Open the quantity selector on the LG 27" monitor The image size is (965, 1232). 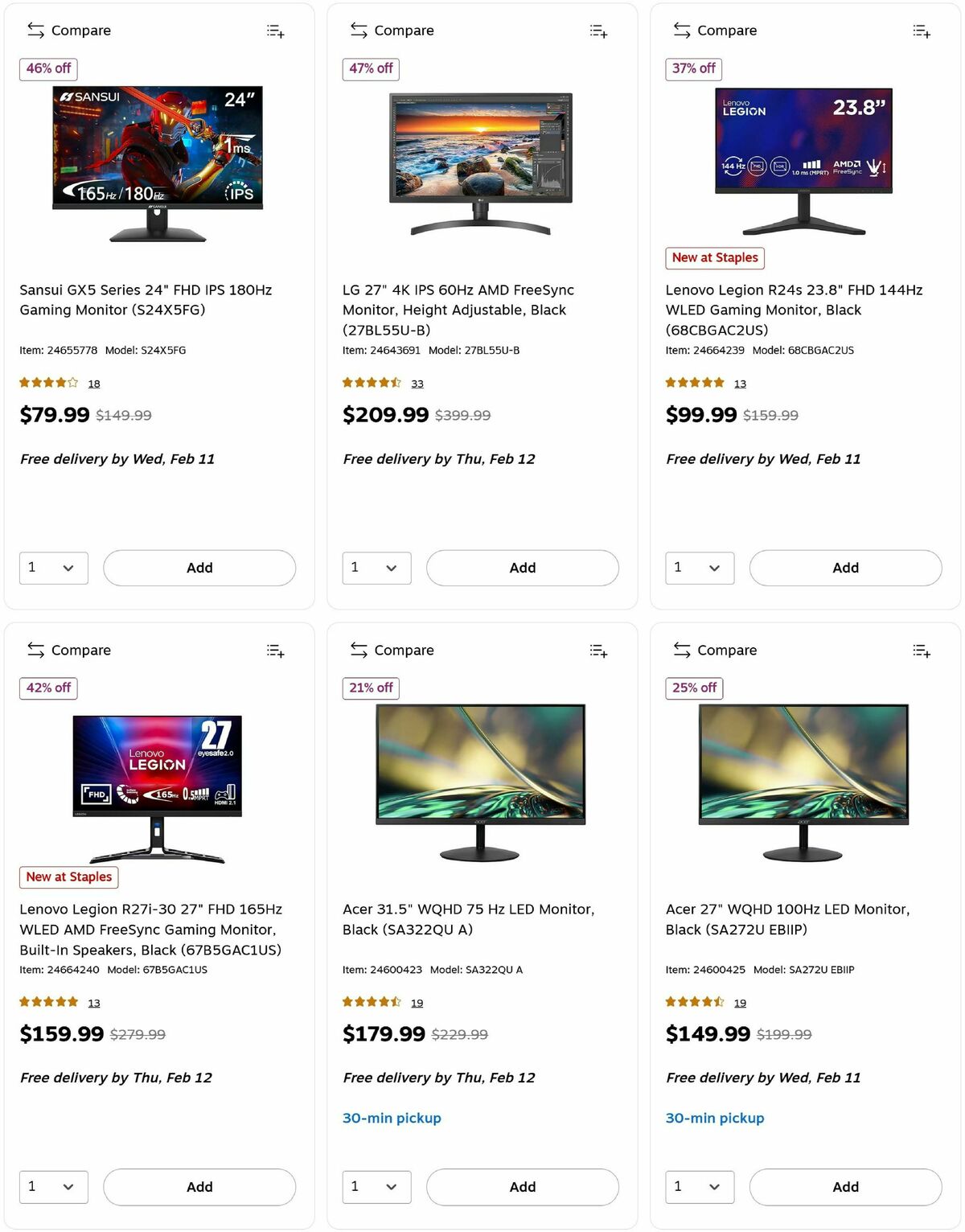376,568
